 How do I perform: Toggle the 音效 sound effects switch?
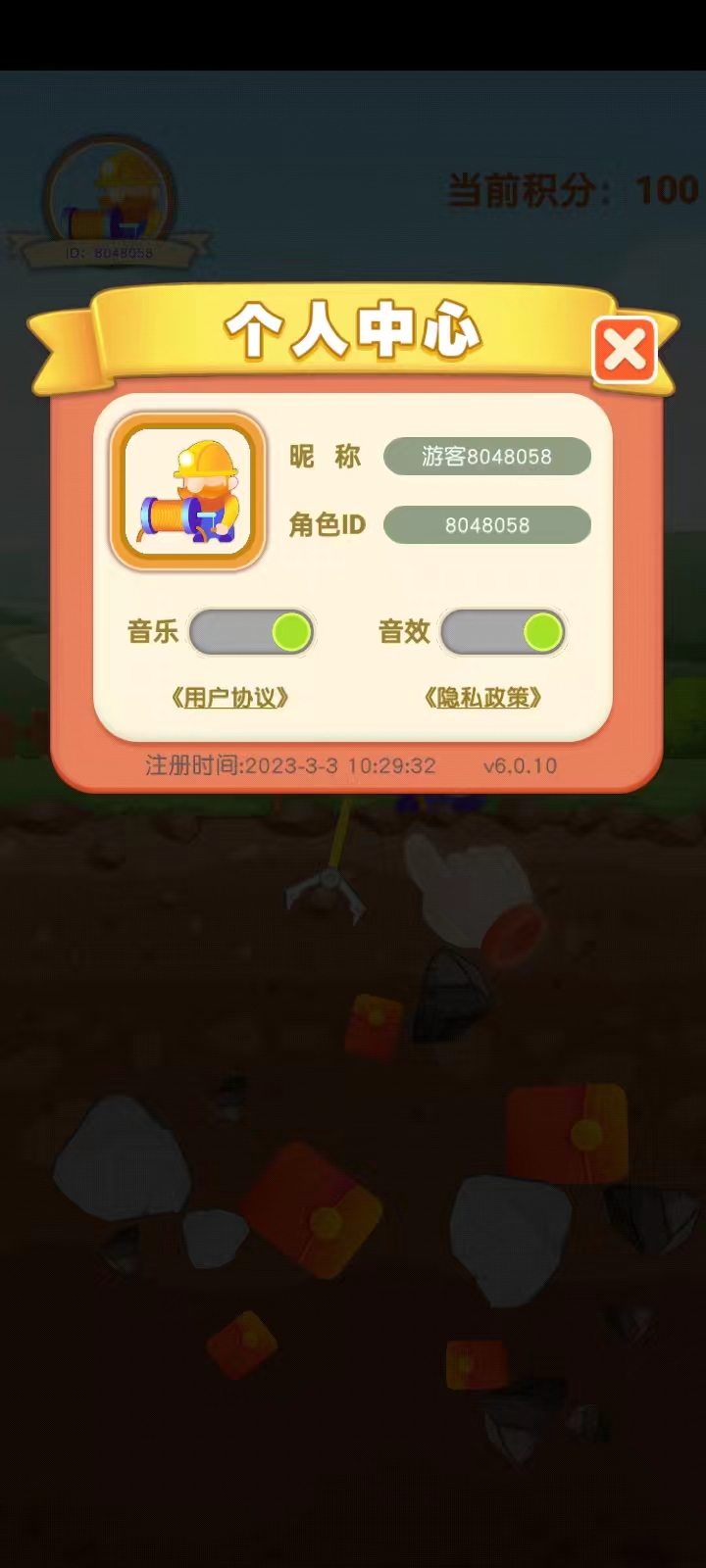503,632
